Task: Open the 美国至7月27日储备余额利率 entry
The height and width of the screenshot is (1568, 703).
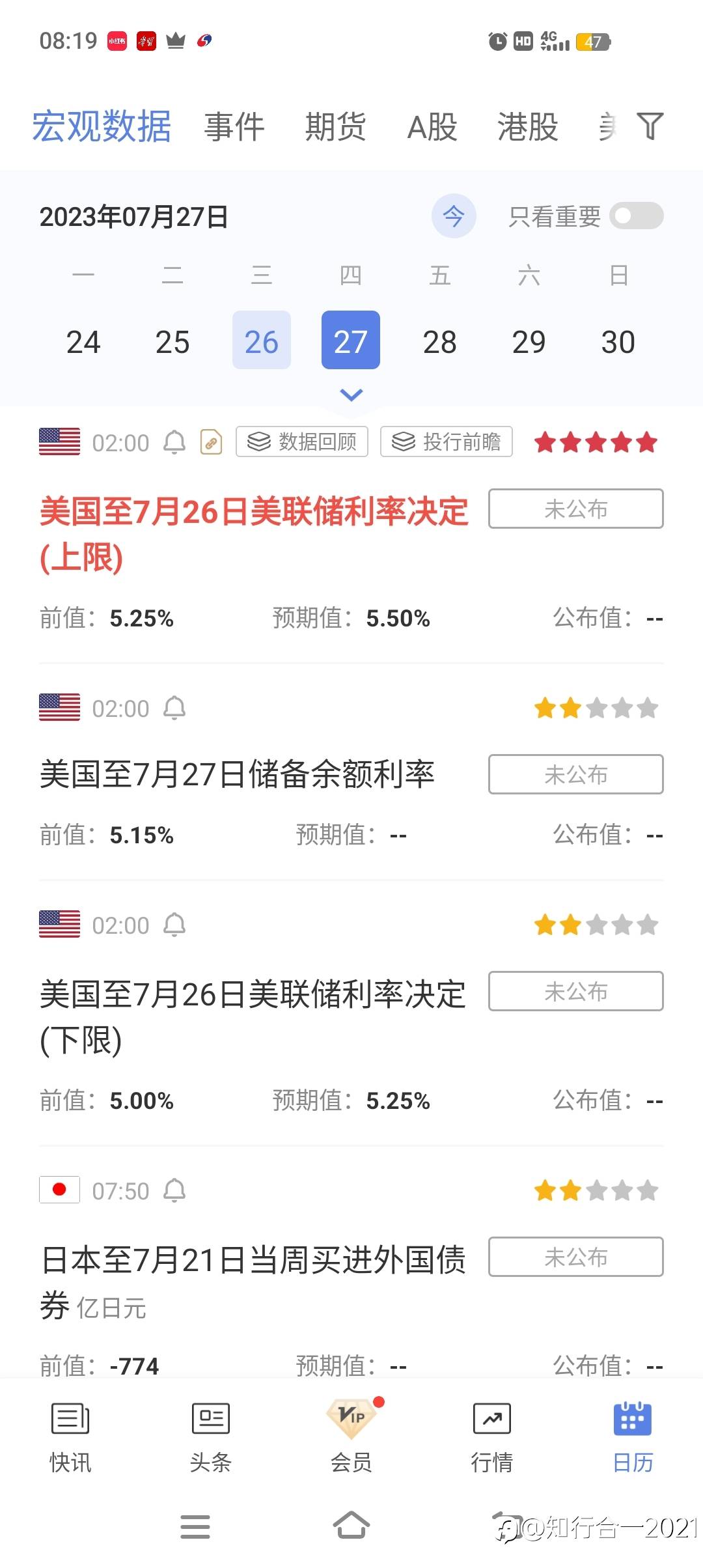Action: click(237, 774)
